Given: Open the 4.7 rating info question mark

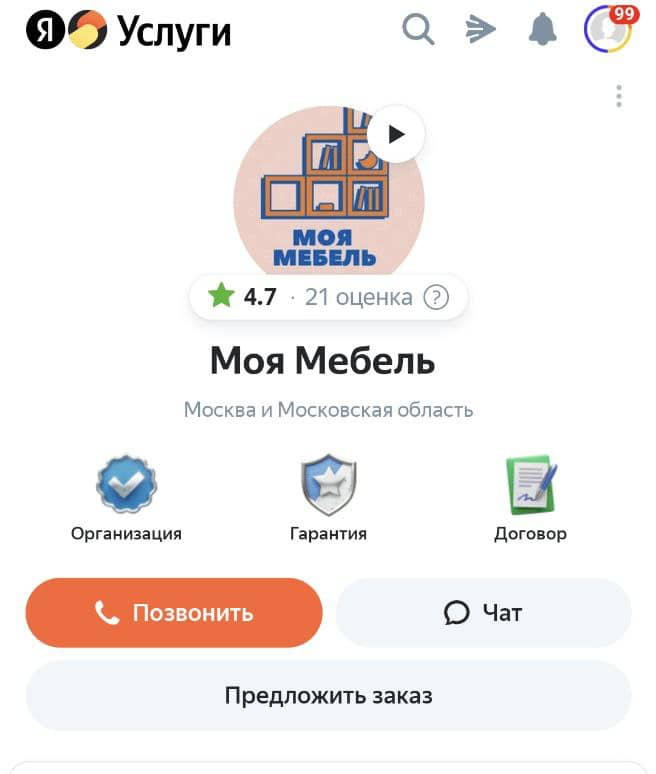Looking at the screenshot, I should pyautogui.click(x=436, y=297).
